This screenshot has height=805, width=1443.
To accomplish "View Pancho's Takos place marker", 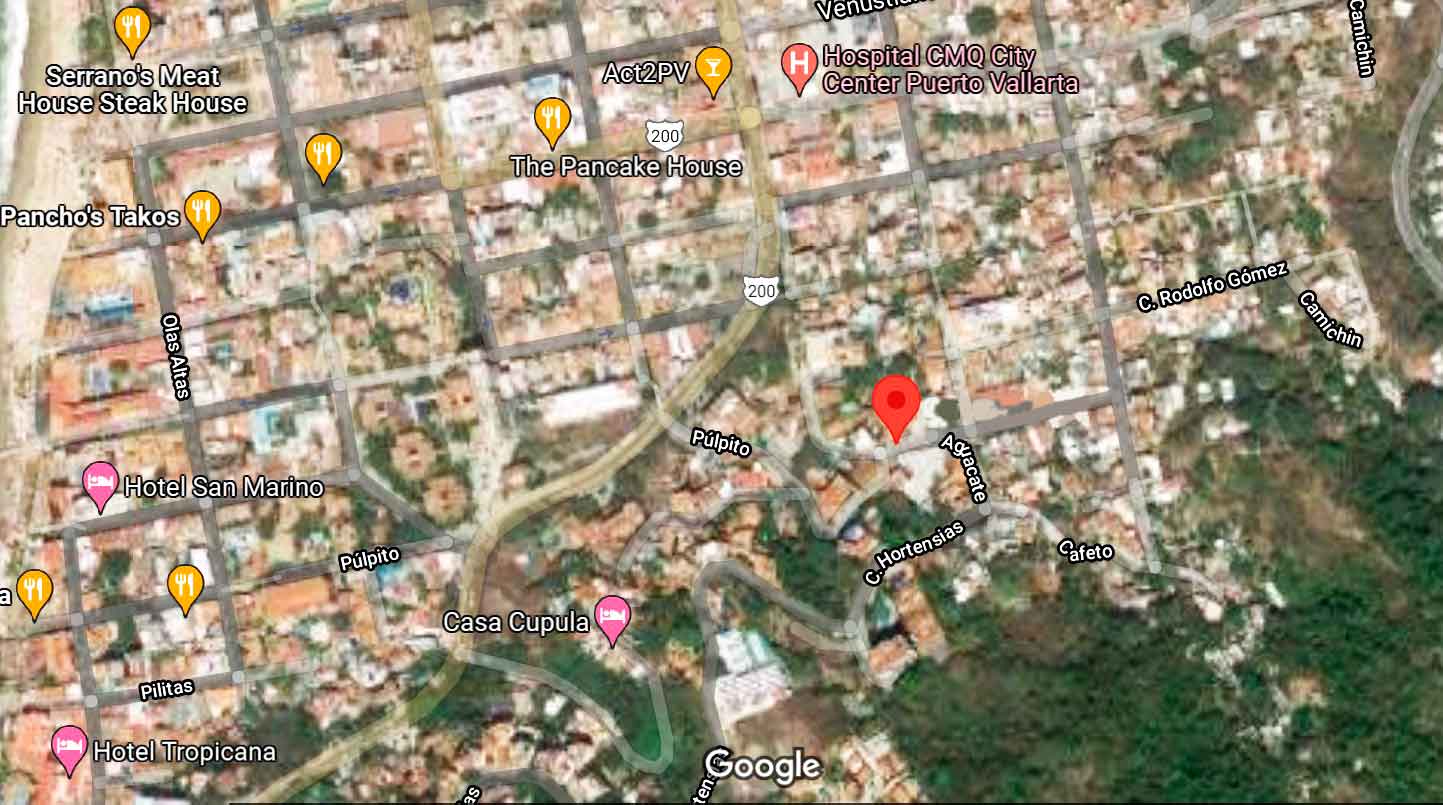I will click(x=203, y=214).
